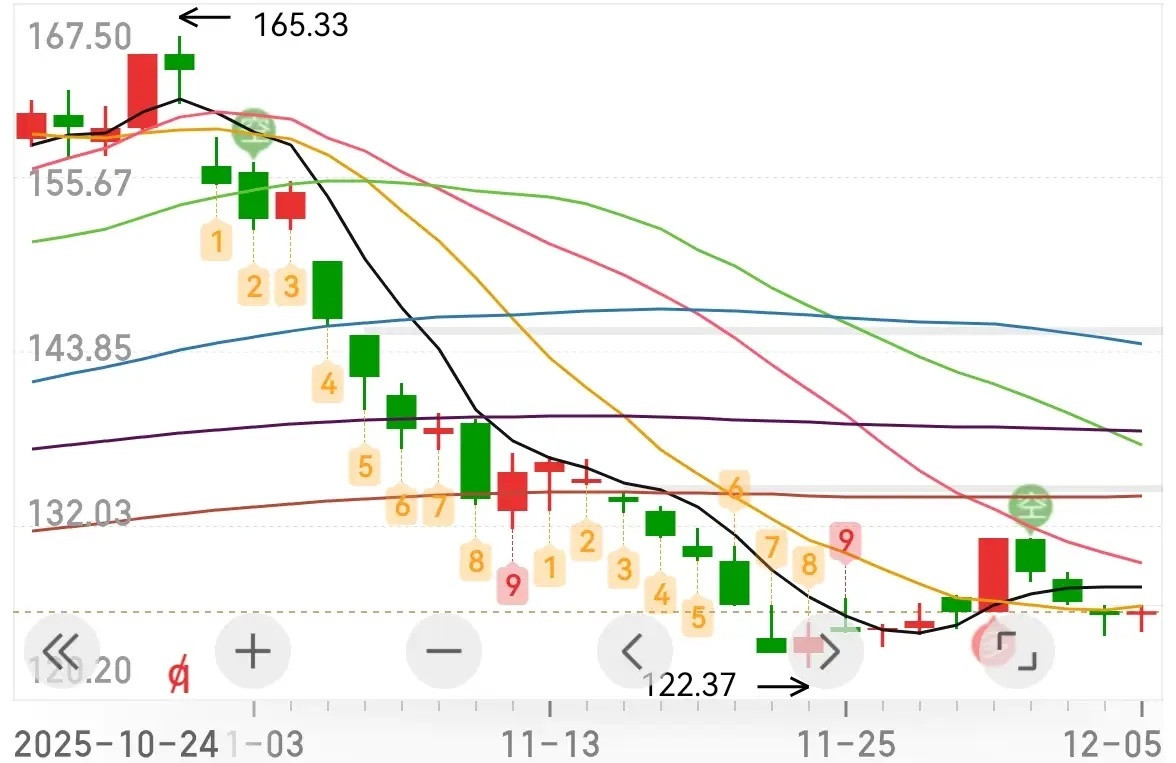Zoom out the chart with minus button
This screenshot has width=1176, height=763.
(444, 652)
